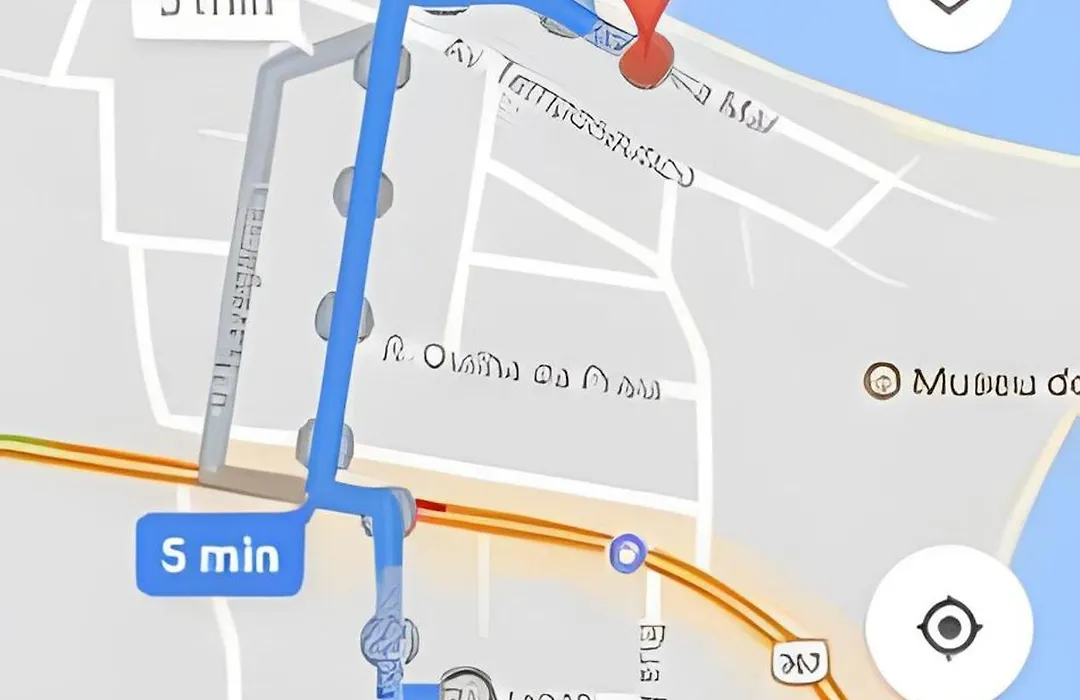Viewport: 1080px width, 700px height.
Task: Select the blue 5 min route label
Action: pyautogui.click(x=220, y=555)
